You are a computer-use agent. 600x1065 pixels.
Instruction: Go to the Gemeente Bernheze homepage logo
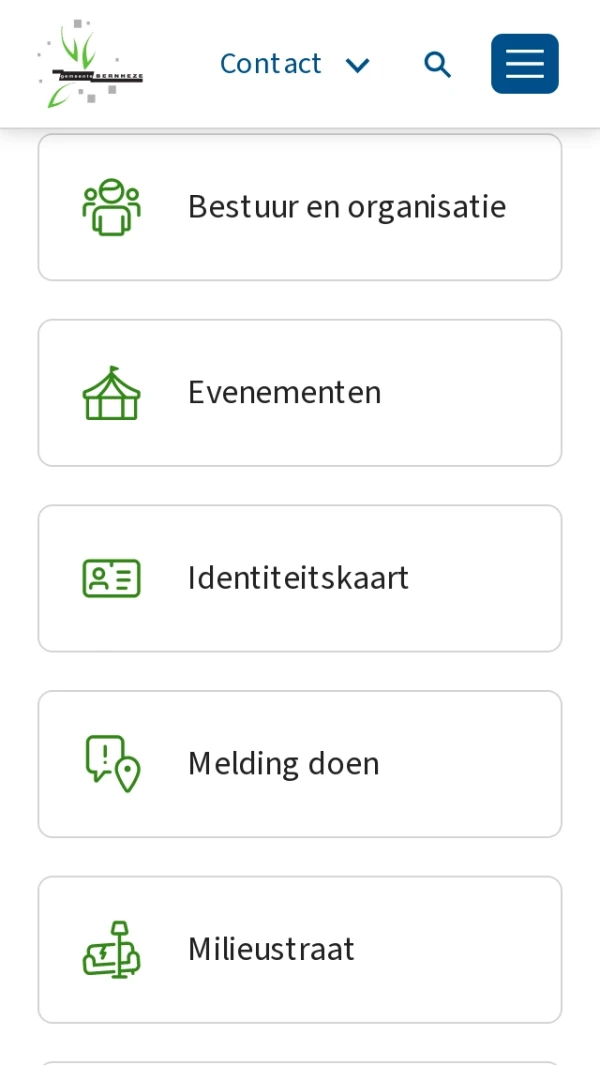click(x=91, y=64)
